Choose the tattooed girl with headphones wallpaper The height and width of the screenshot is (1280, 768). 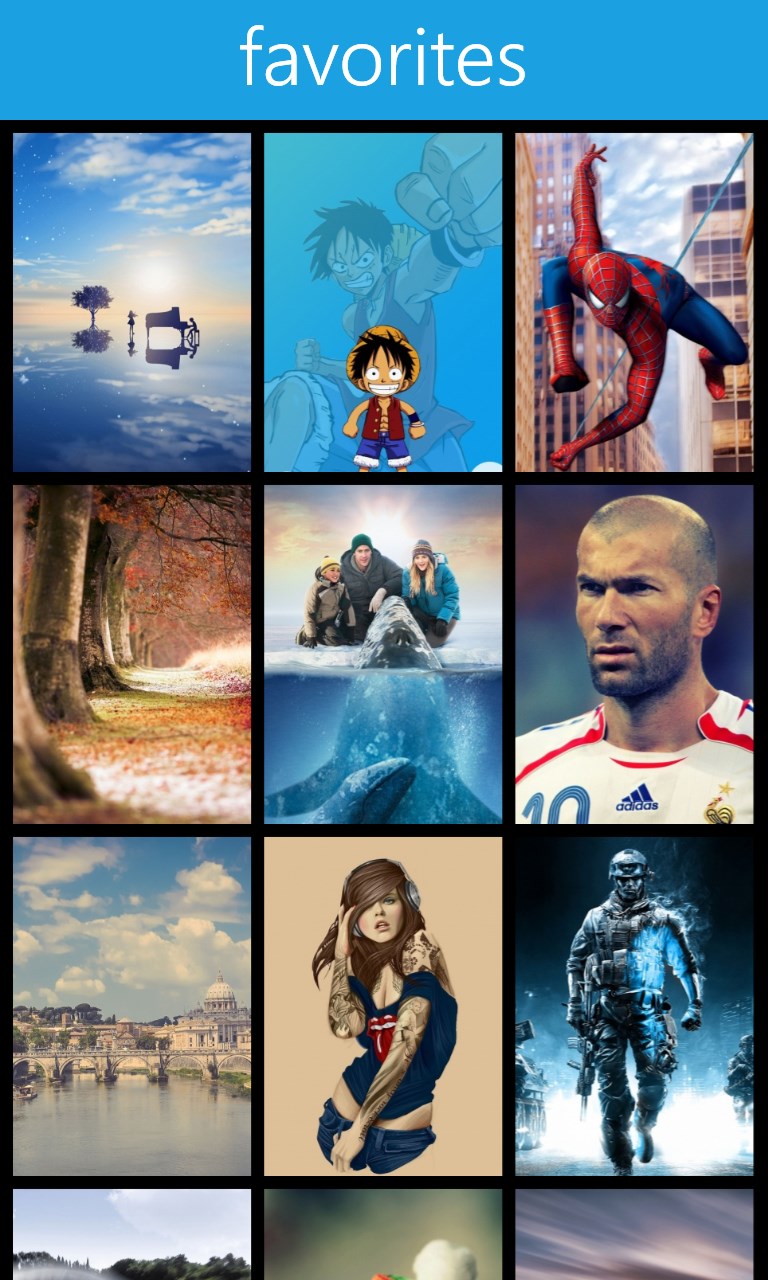383,1006
